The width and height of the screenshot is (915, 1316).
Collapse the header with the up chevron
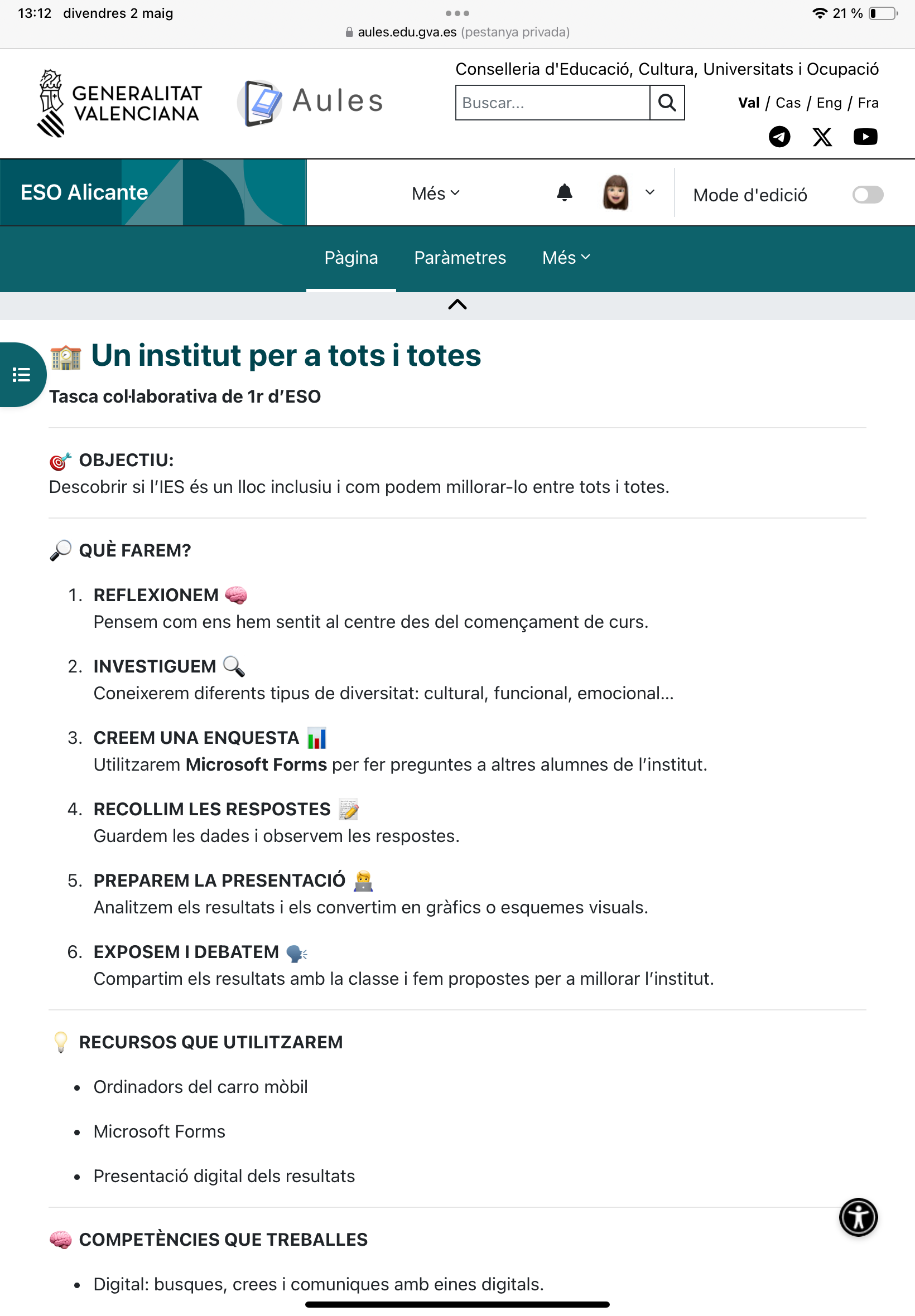[x=457, y=305]
